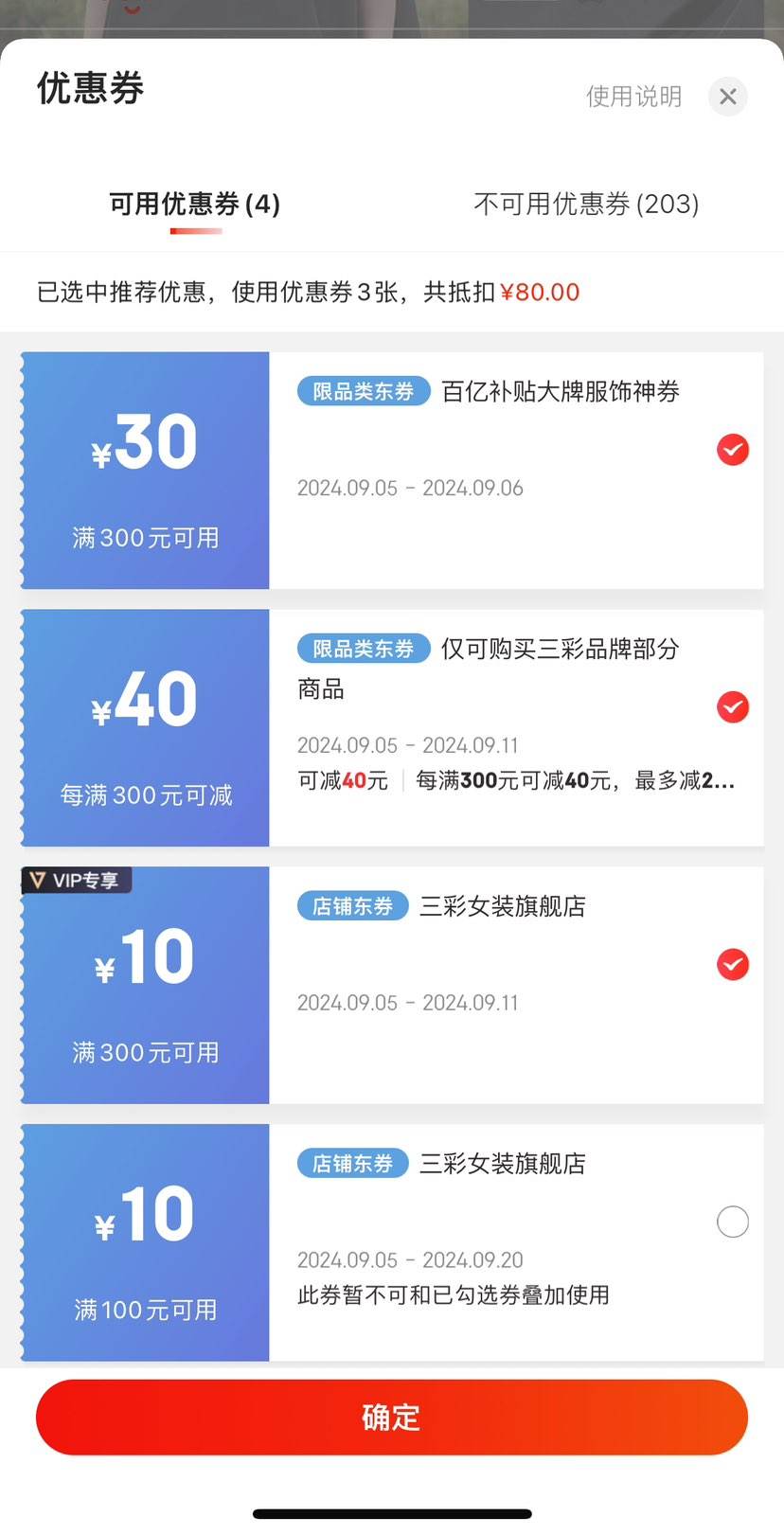Screen dimensions: 784x1535
Task: Uncheck the ¥30 百亿补贴大牌服饰神券 coupon
Action: [x=733, y=450]
